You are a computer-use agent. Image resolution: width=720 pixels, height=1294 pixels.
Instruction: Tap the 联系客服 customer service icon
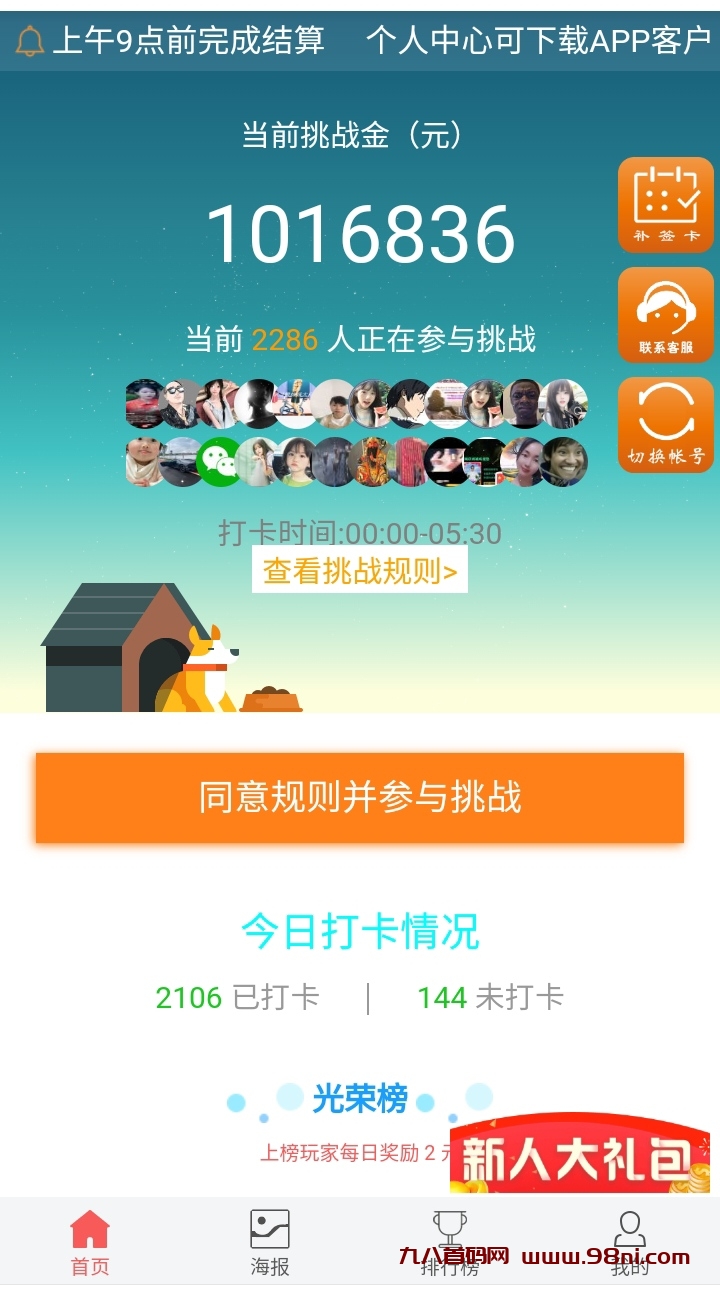coord(666,313)
